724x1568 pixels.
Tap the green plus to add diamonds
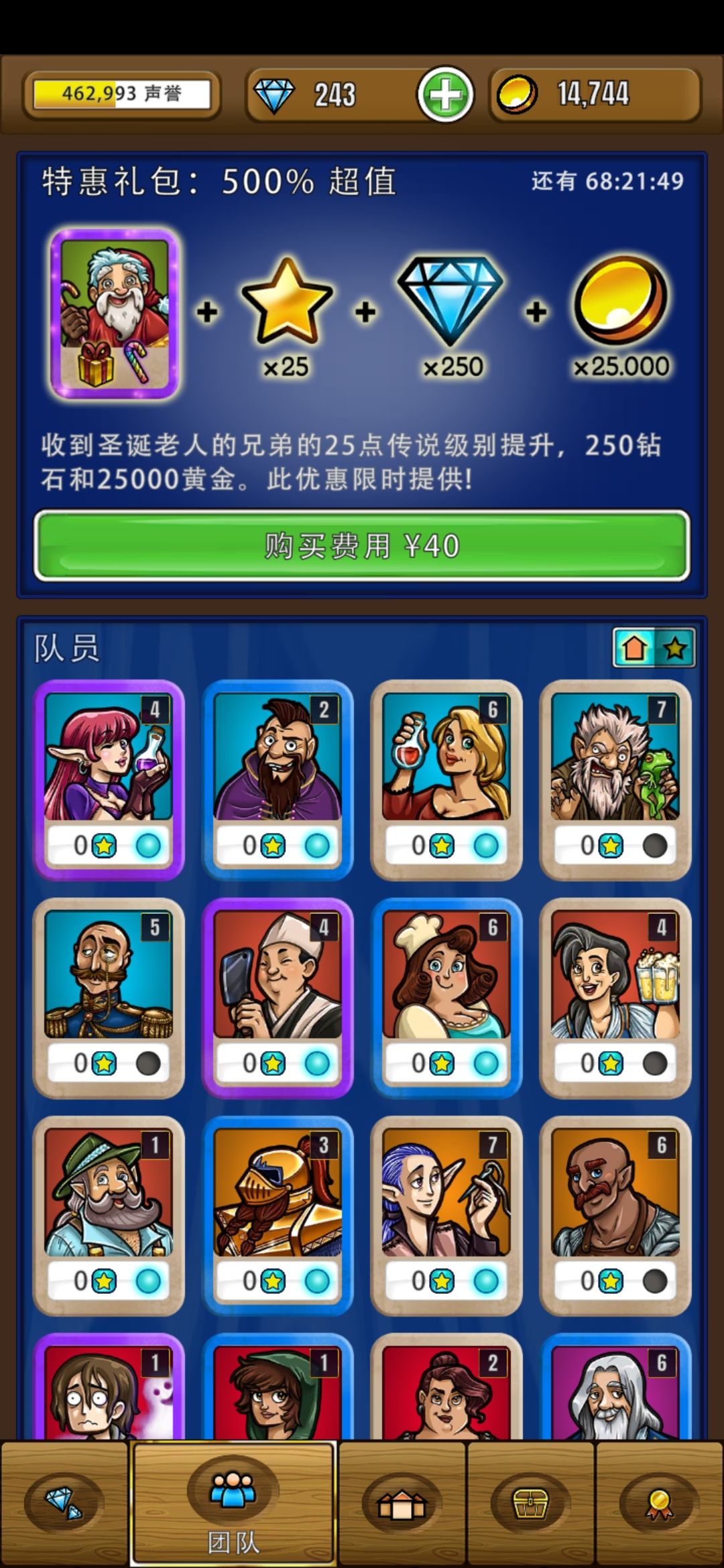click(x=445, y=94)
